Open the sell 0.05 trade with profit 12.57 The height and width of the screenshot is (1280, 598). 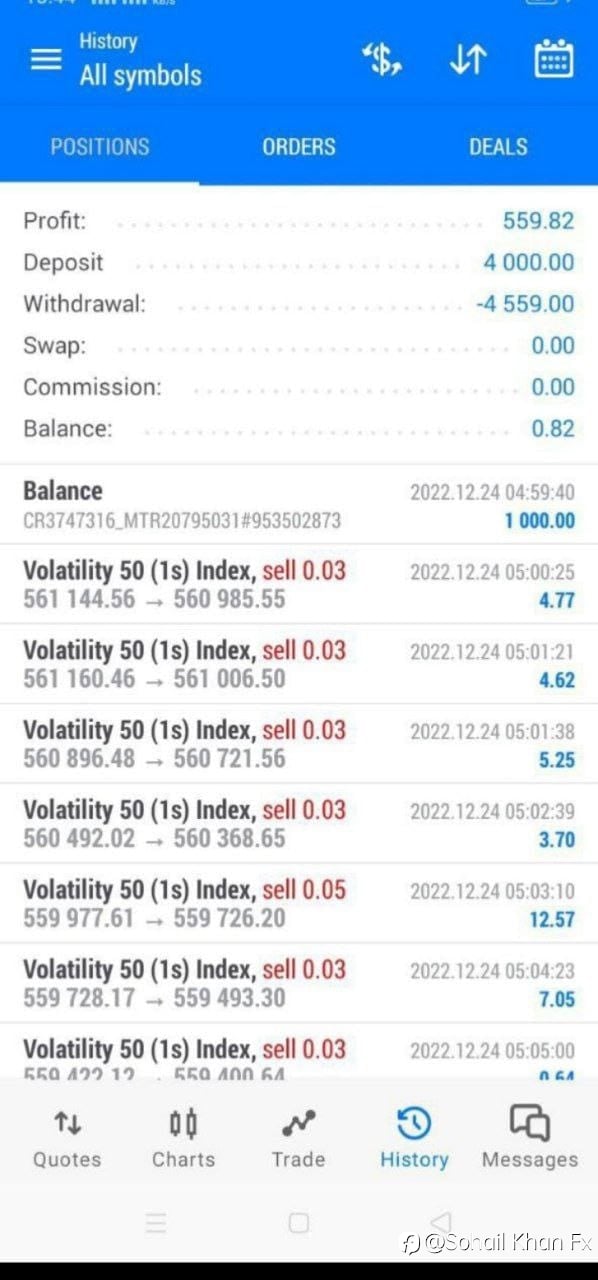click(299, 904)
